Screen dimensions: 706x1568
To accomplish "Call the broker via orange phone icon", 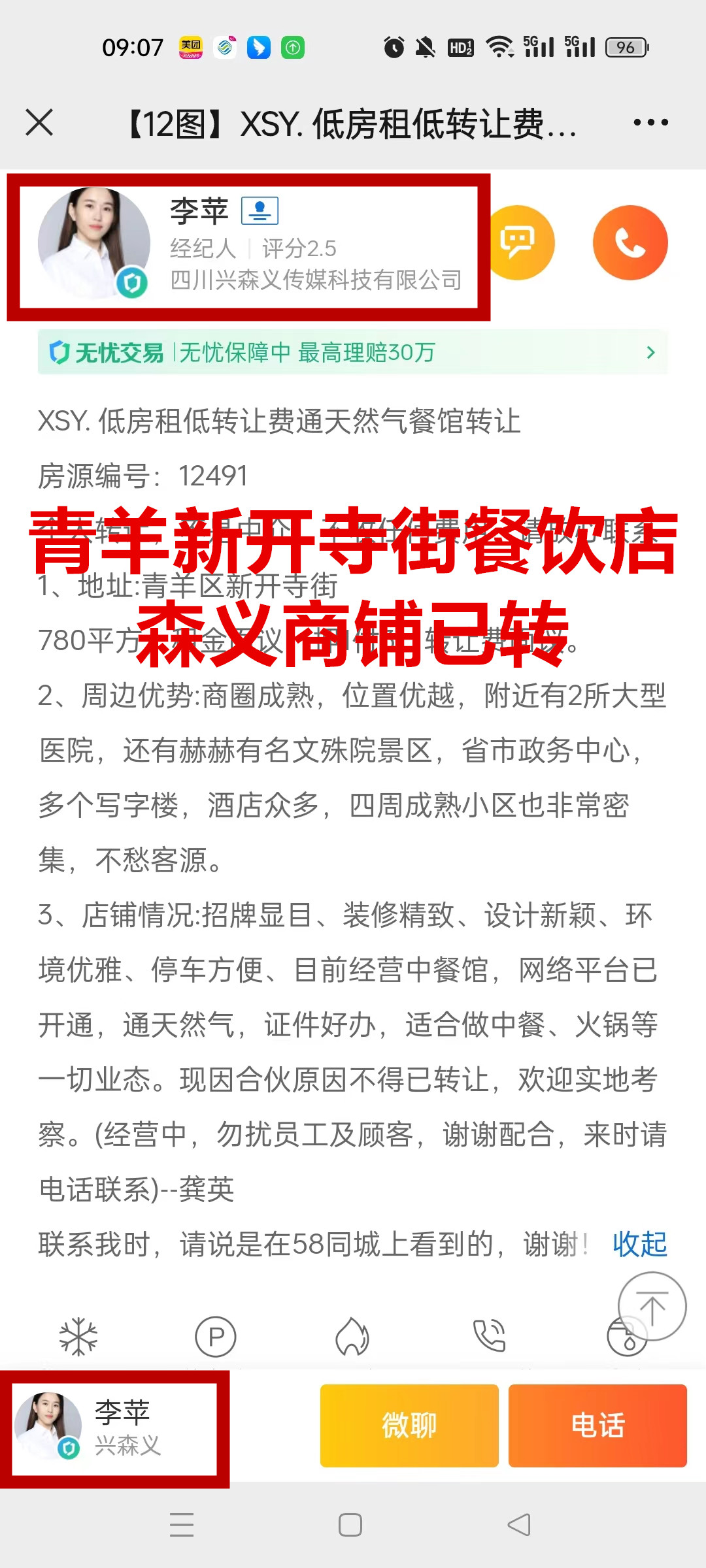I will (630, 243).
